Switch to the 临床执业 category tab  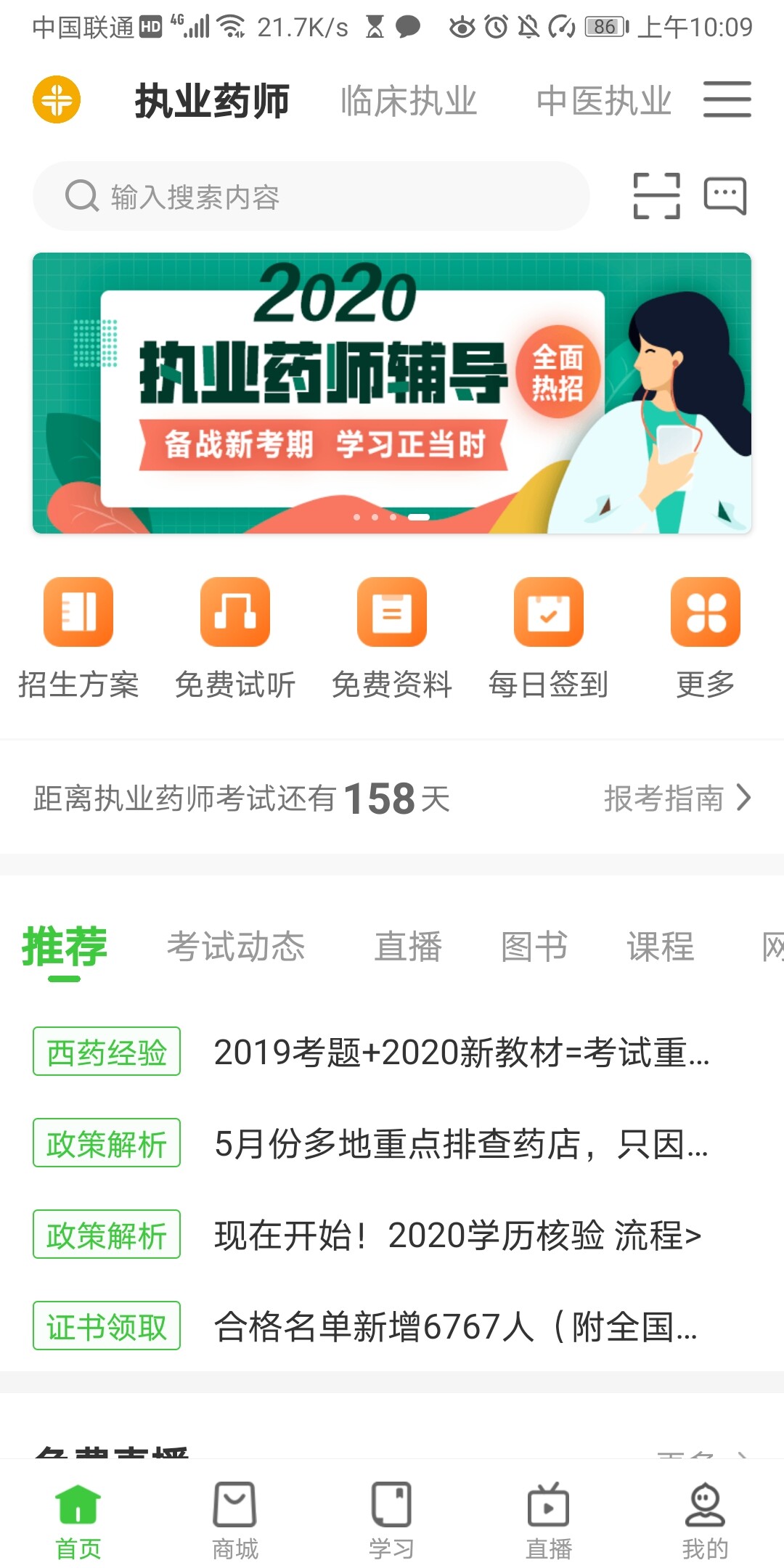tap(409, 101)
